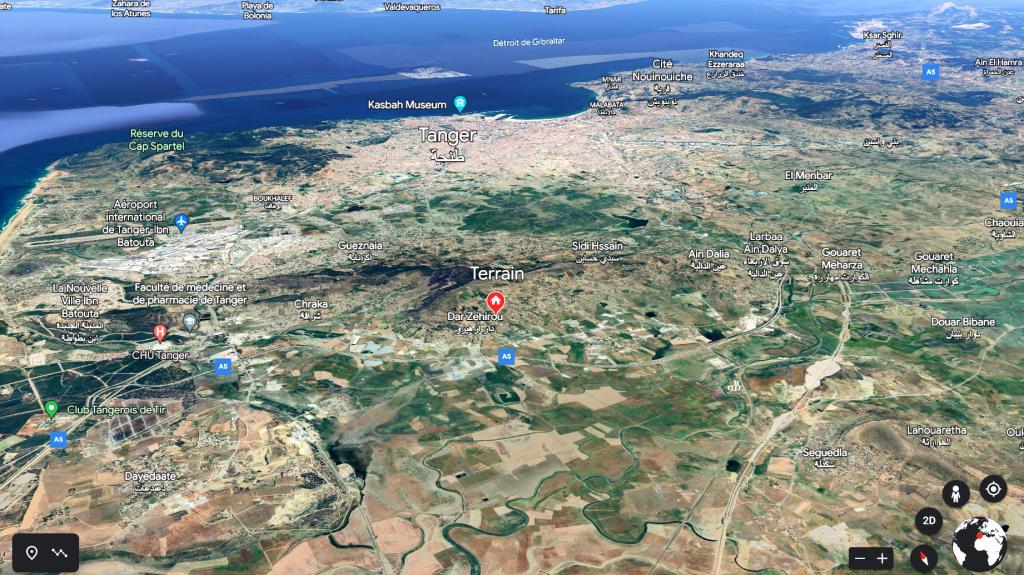The height and width of the screenshot is (575, 1024).
Task: Fly to my current location
Action: tap(993, 489)
